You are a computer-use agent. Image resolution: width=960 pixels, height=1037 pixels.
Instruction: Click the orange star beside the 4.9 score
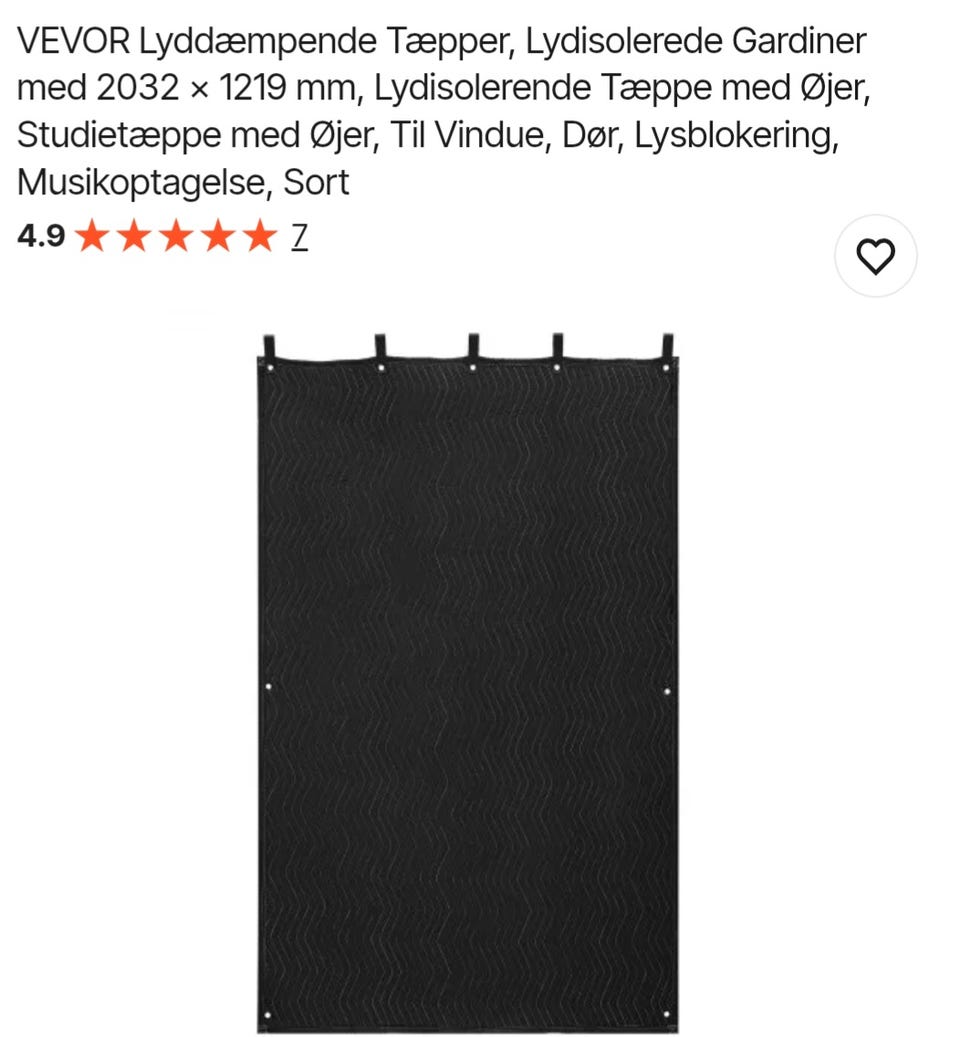(95, 238)
